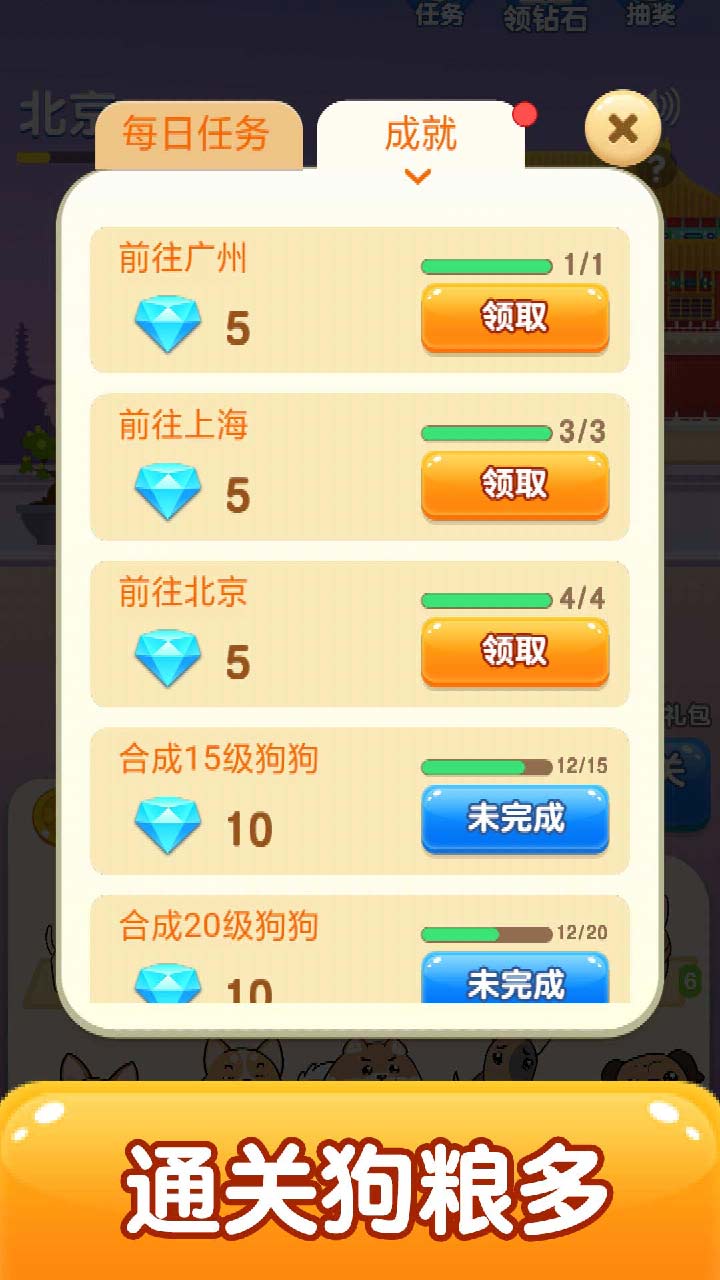Select the diamond reward icon for 合成20级狗狗
720x1280 pixels.
167,985
